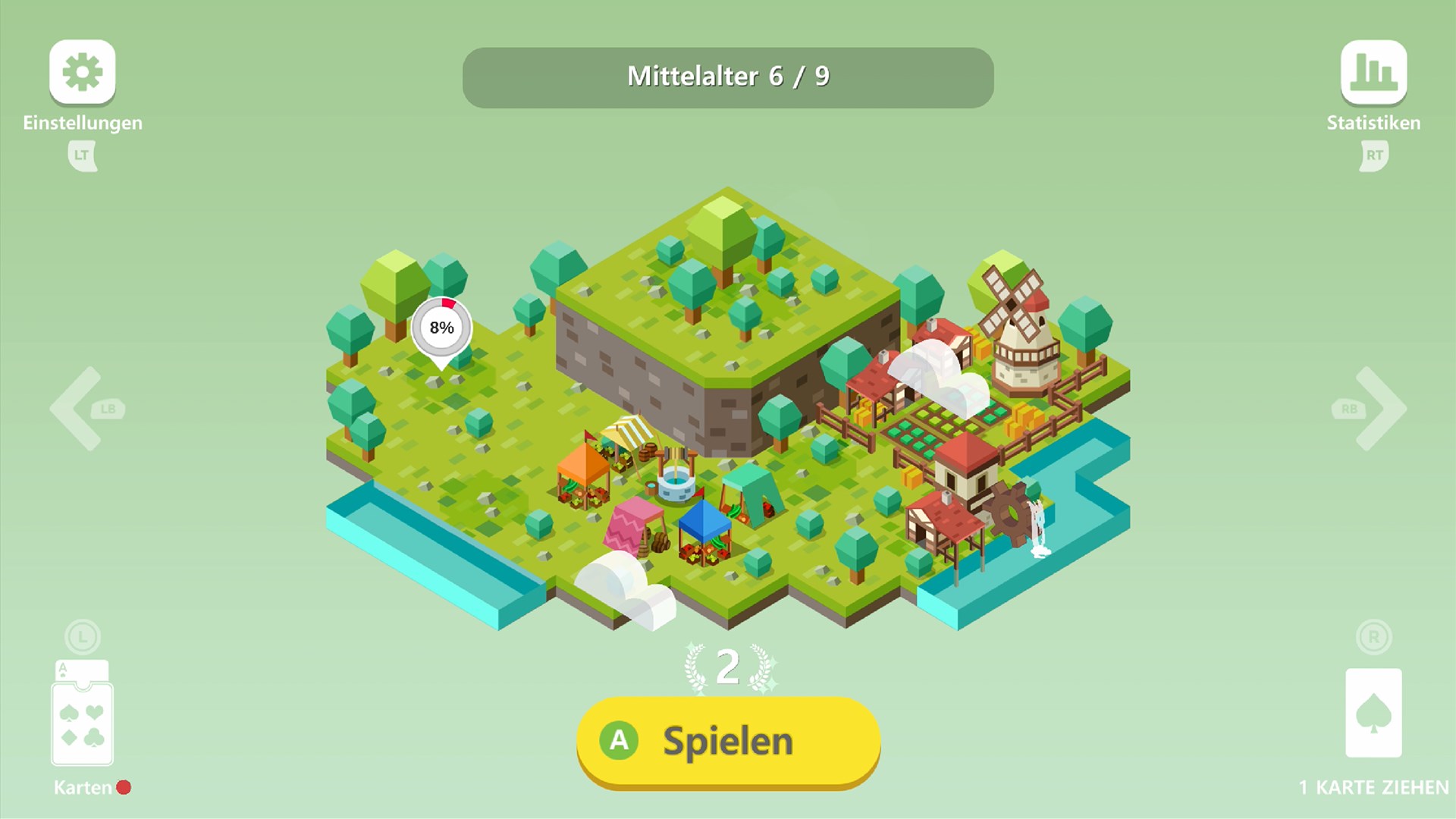
Task: Open the Einstellungen gear
Action: coord(82,72)
